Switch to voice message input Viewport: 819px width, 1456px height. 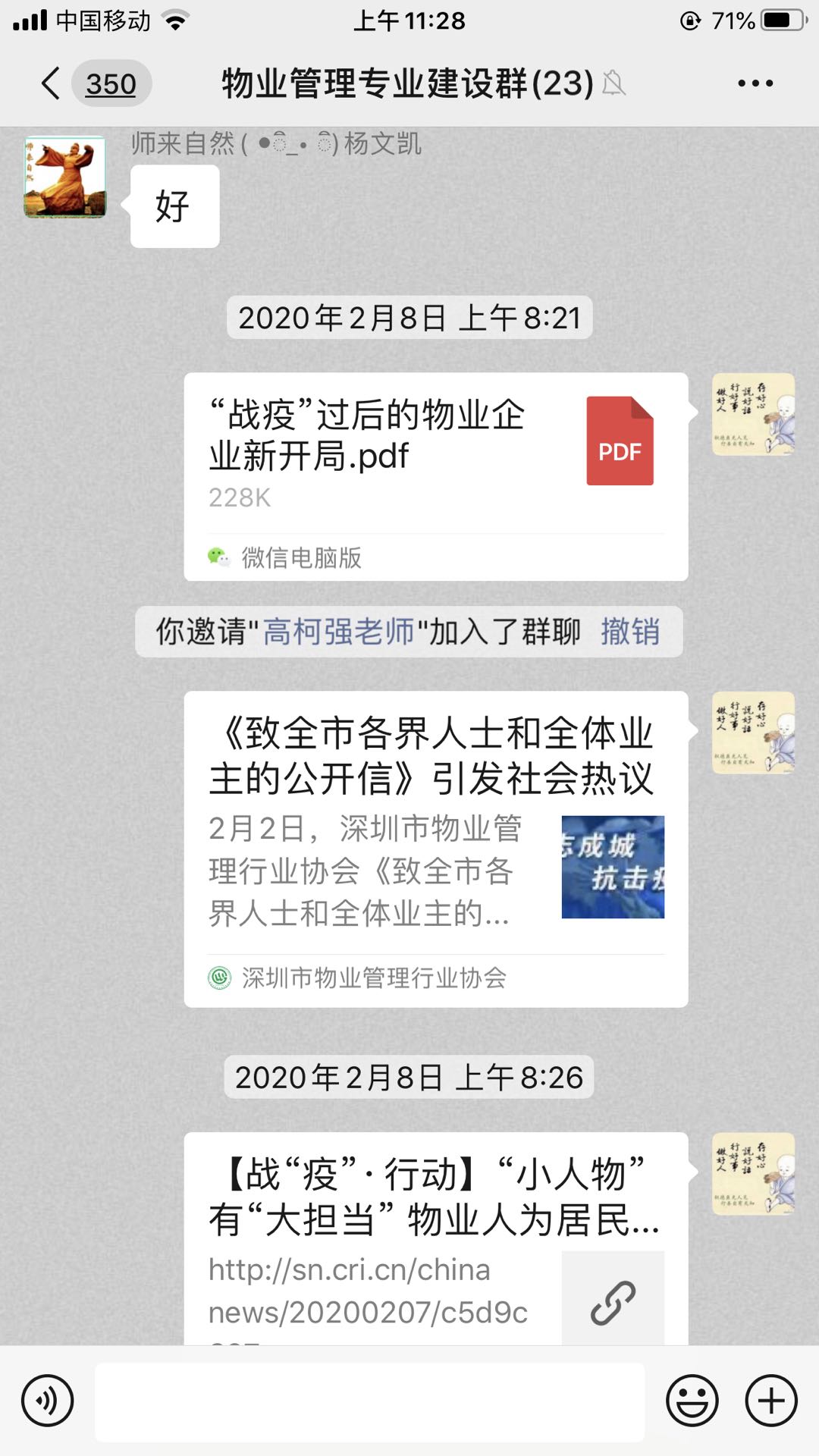click(47, 1401)
